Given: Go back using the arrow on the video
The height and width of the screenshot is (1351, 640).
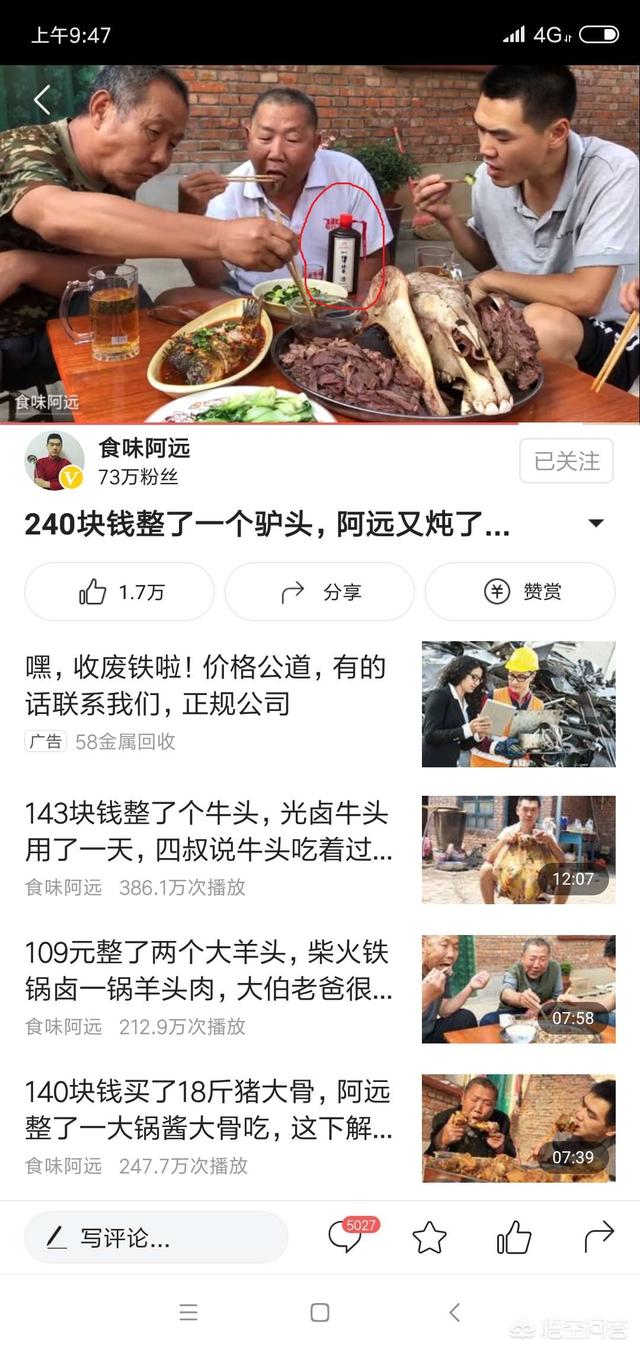Looking at the screenshot, I should (42, 100).
